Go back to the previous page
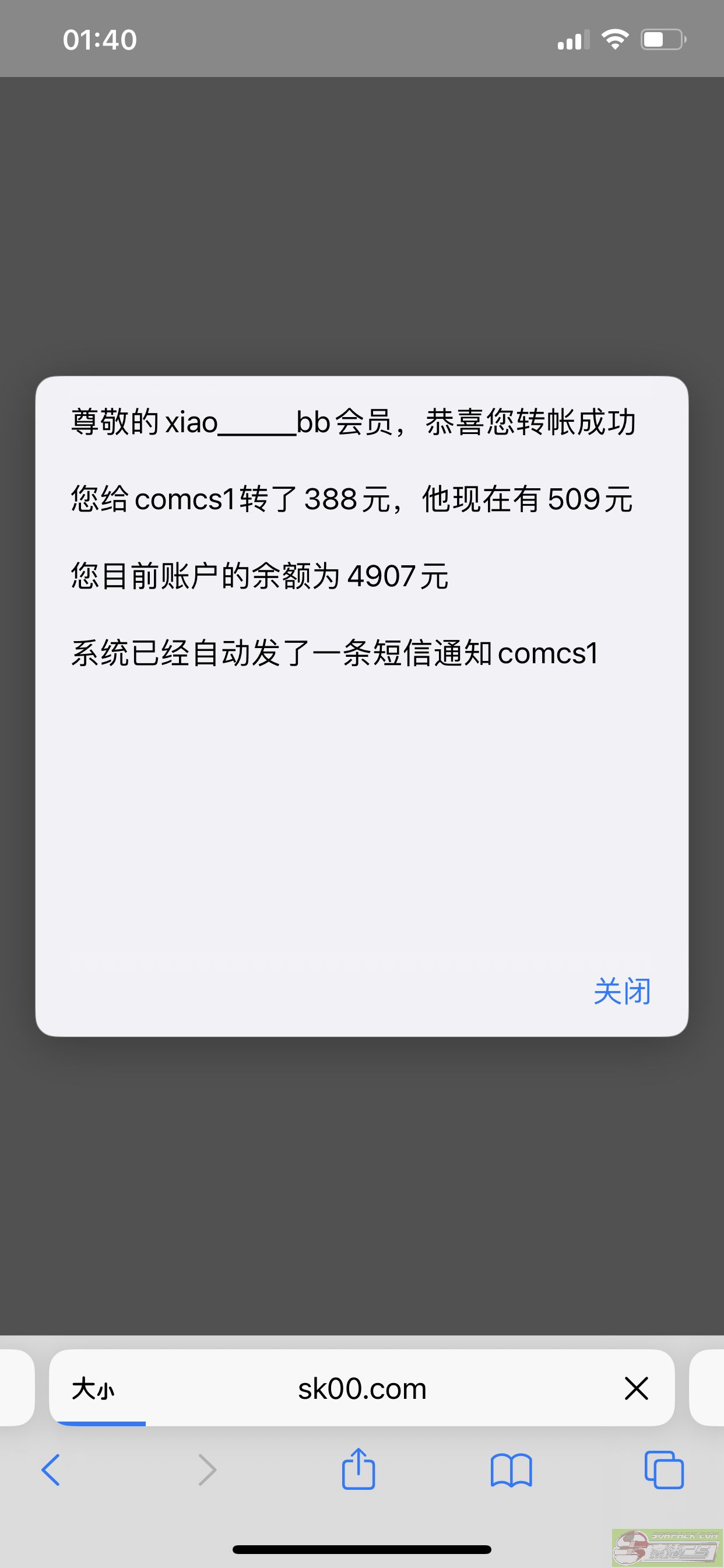Image resolution: width=724 pixels, height=1568 pixels. coord(51,1470)
